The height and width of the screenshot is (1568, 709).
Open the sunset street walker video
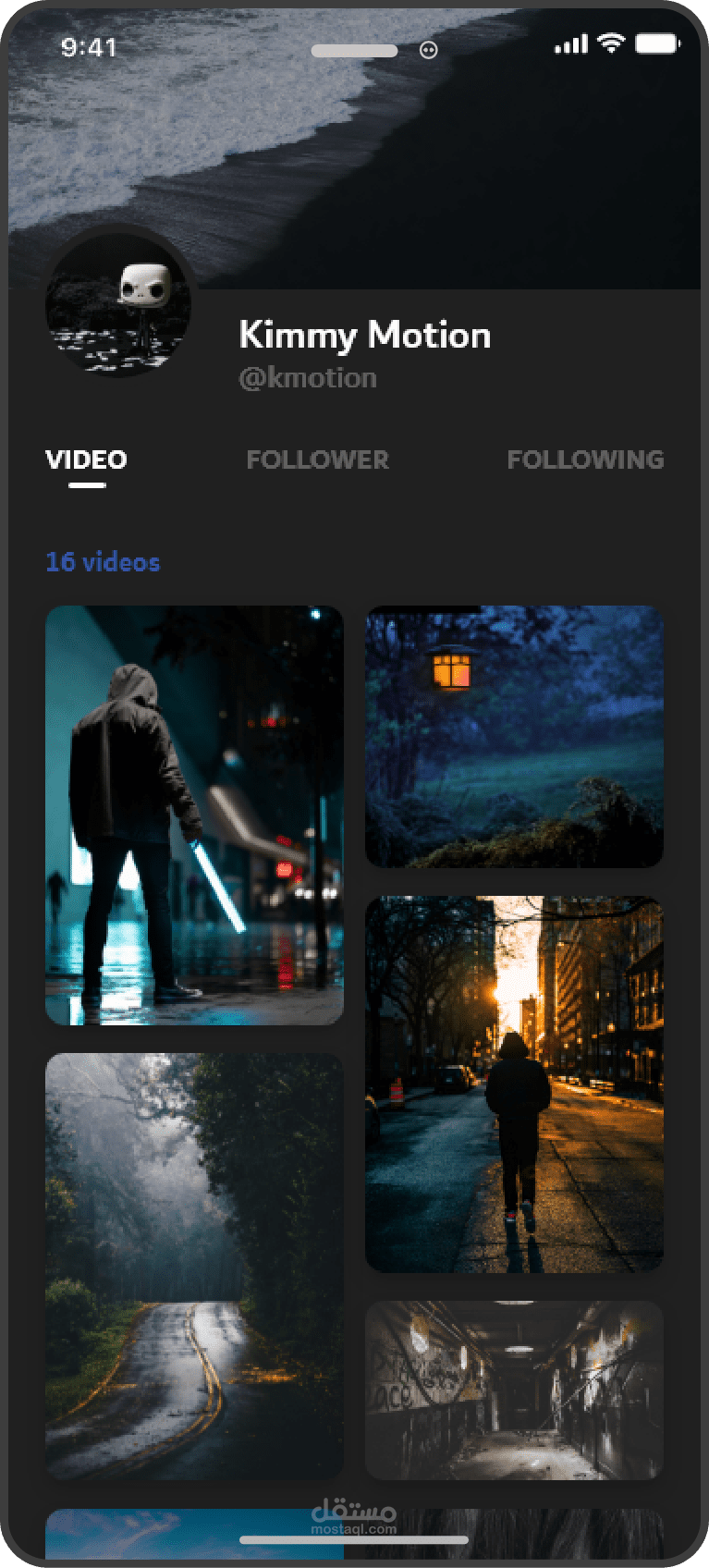coord(514,1084)
